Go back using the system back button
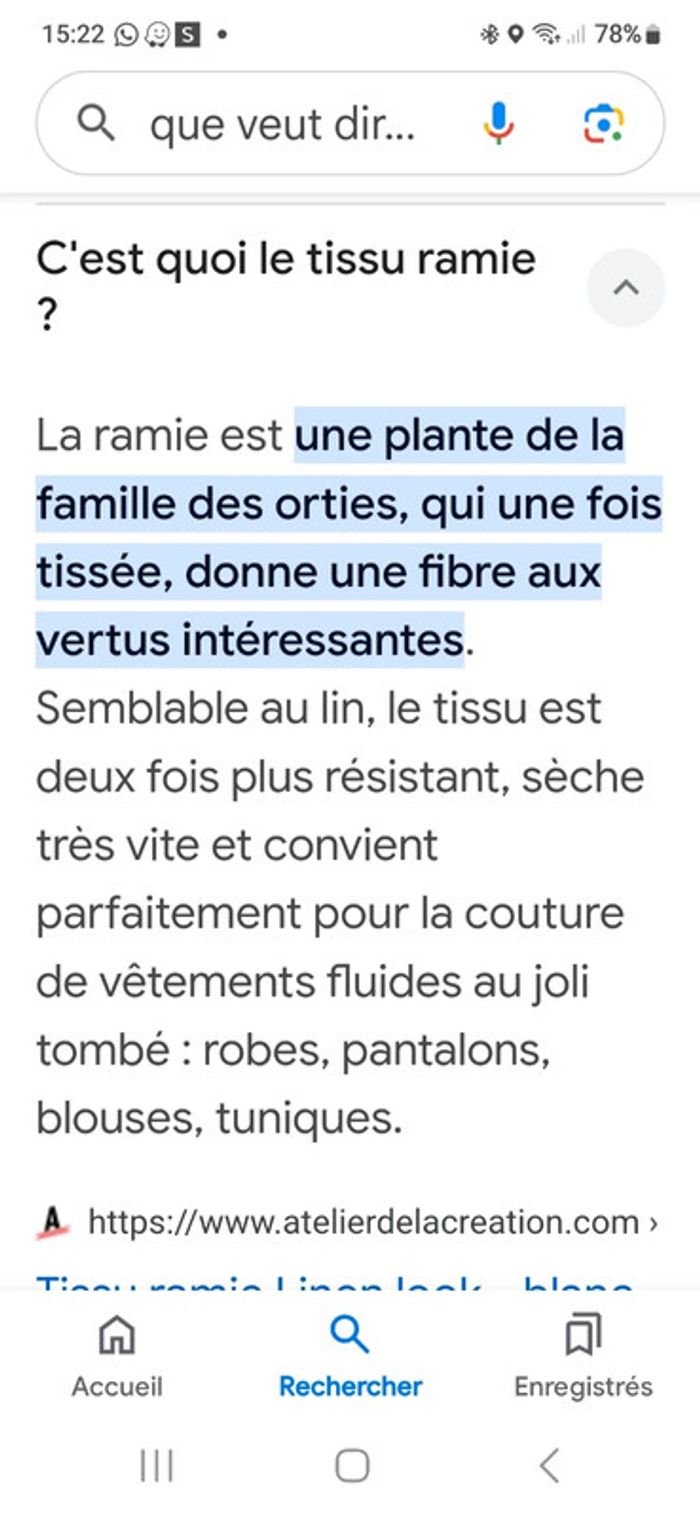 click(548, 1466)
